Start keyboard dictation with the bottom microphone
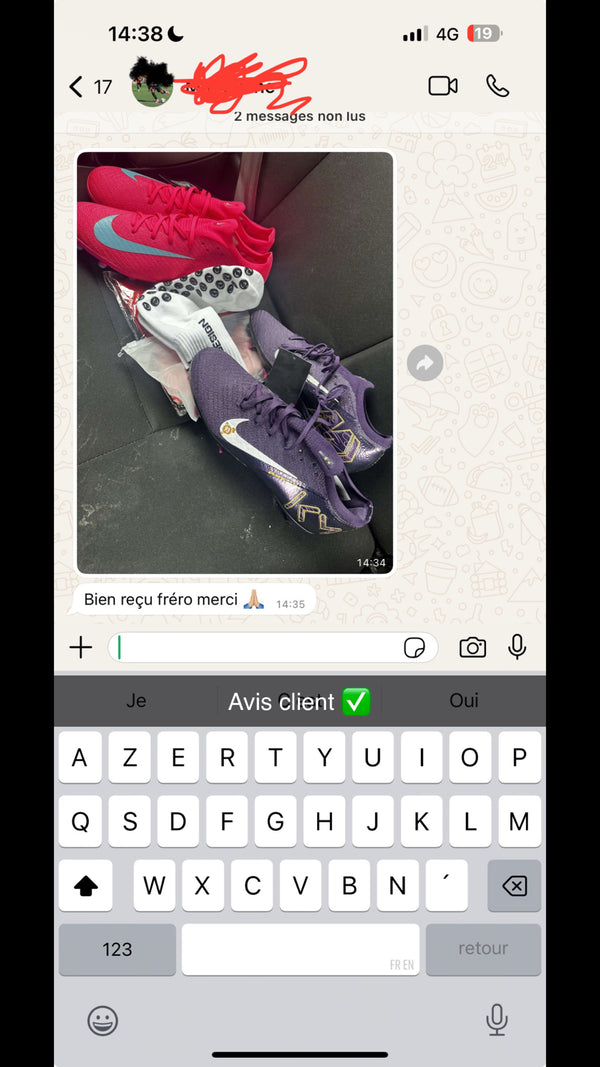 pyautogui.click(x=496, y=1020)
